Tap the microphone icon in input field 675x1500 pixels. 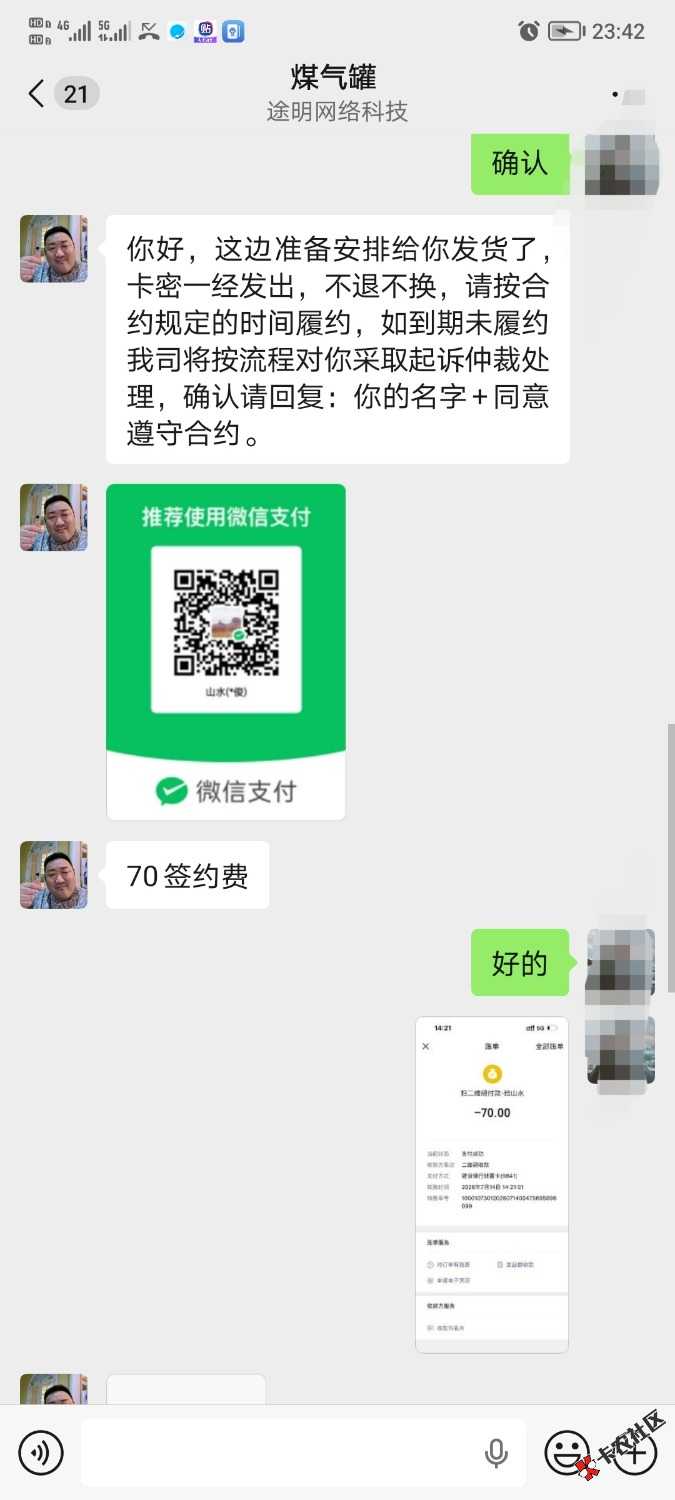[x=496, y=1453]
